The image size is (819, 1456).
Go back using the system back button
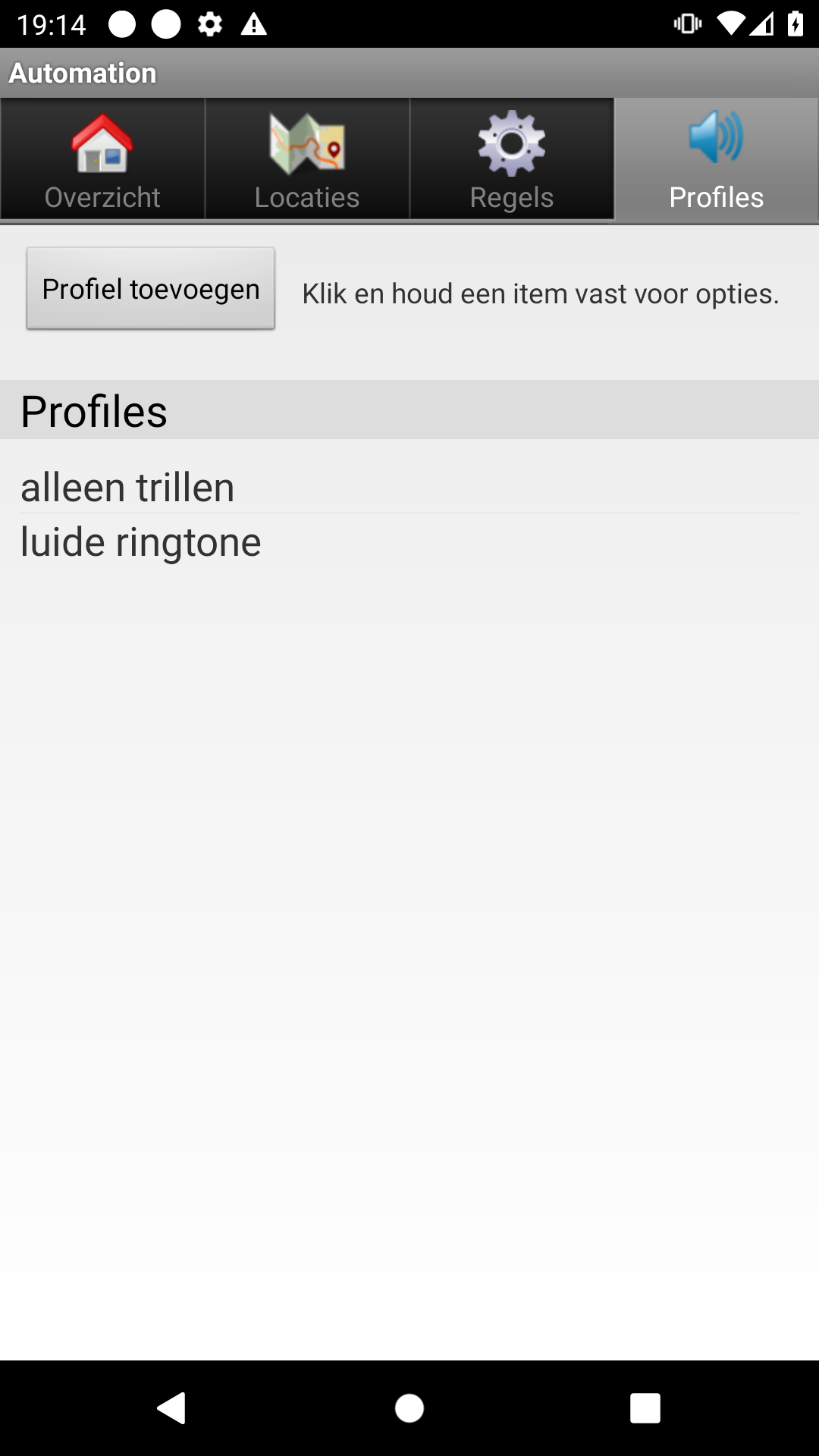pos(171,1408)
